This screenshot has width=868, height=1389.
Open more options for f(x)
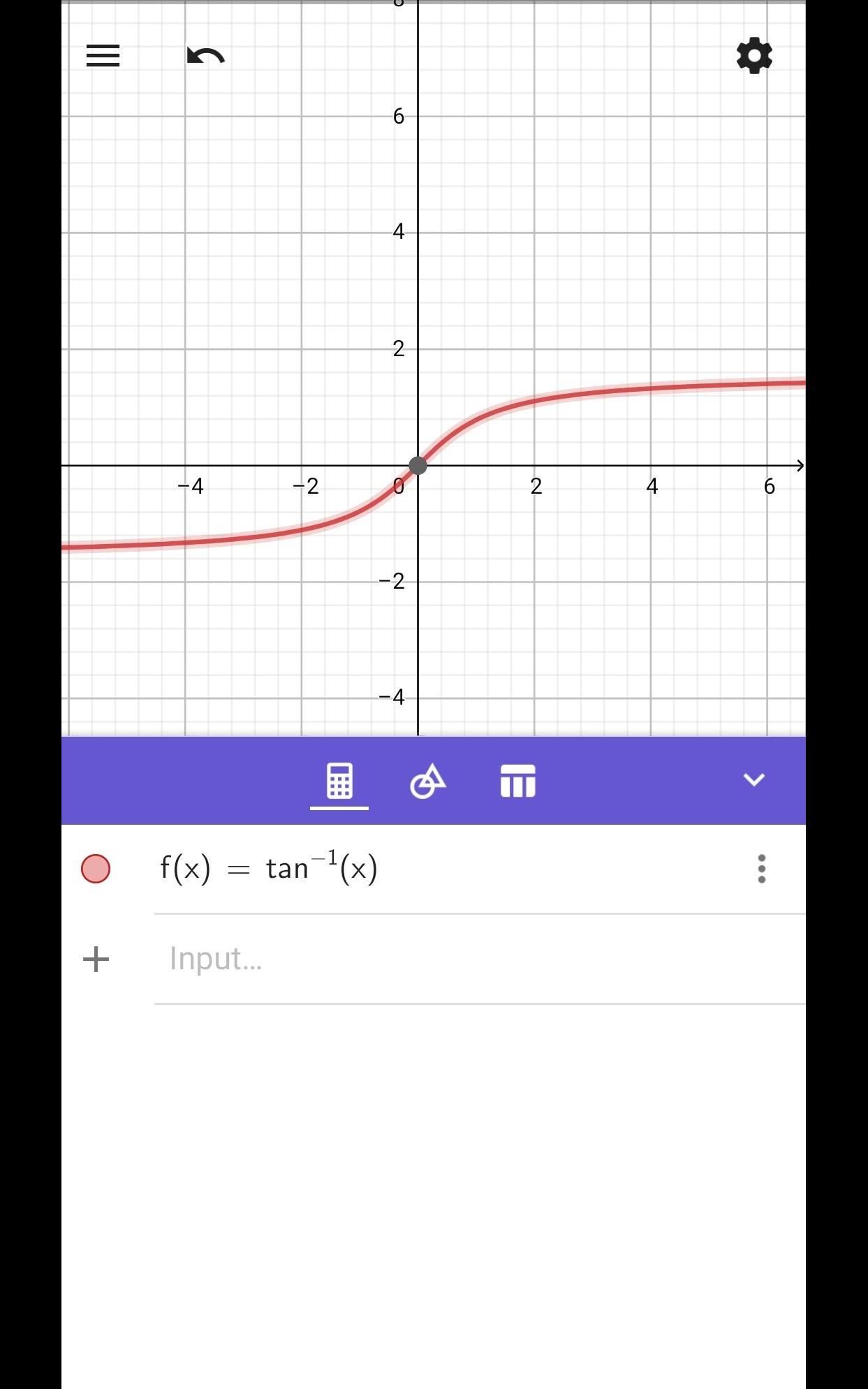(761, 869)
